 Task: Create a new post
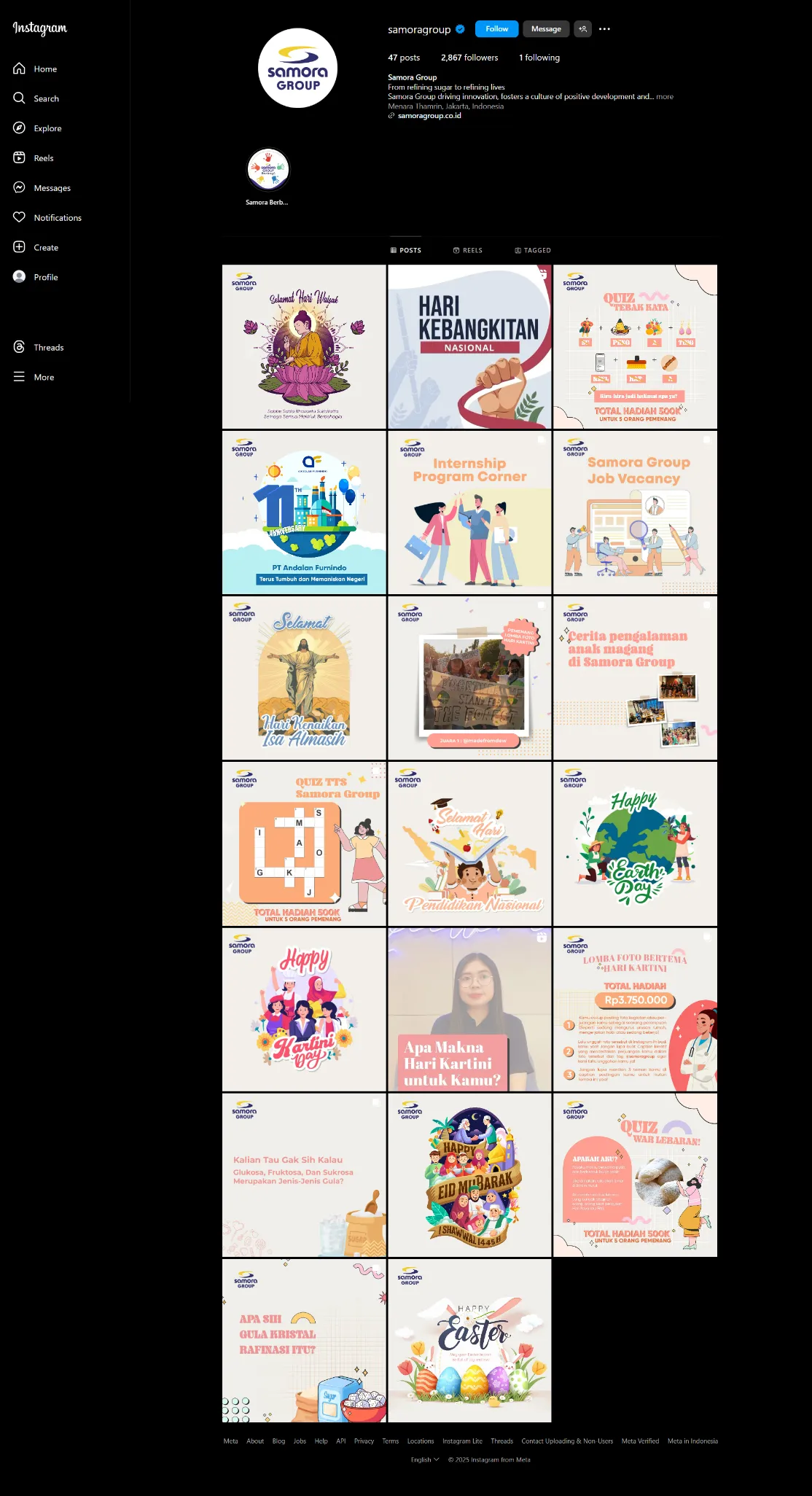tap(45, 248)
